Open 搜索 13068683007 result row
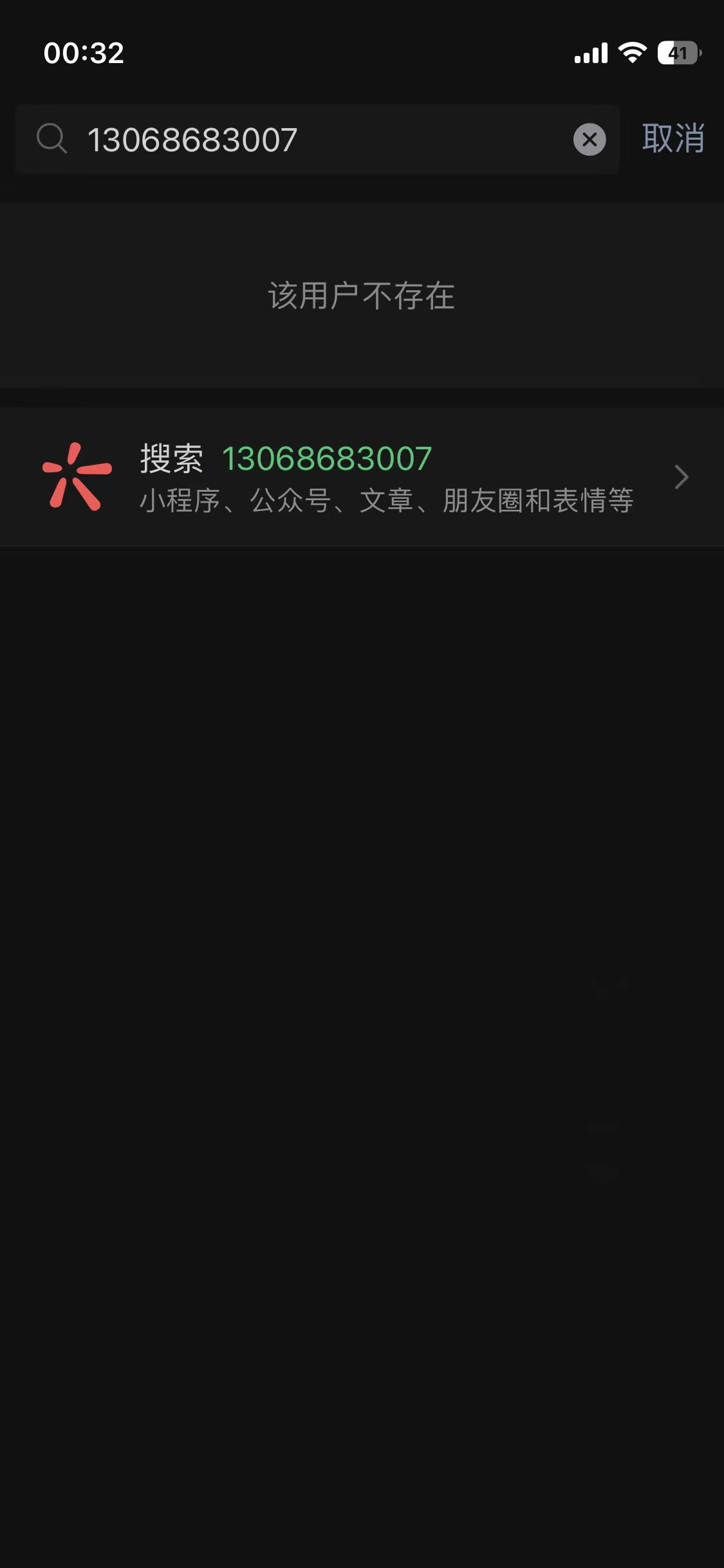The width and height of the screenshot is (724, 1568). click(x=362, y=477)
